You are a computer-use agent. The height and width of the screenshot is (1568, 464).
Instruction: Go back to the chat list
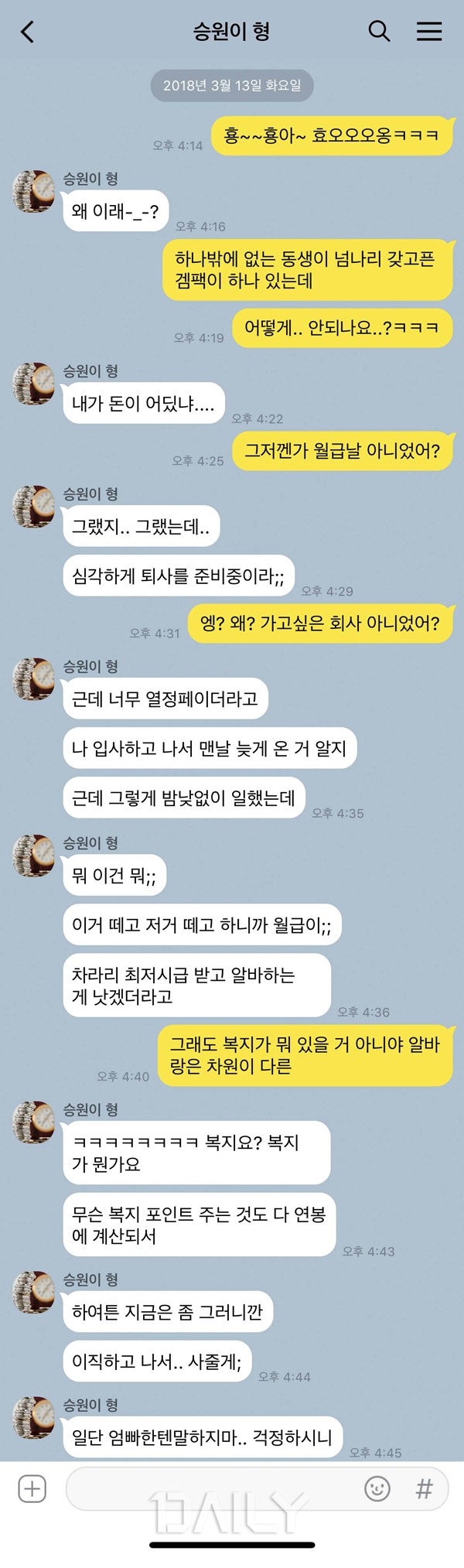[28, 32]
